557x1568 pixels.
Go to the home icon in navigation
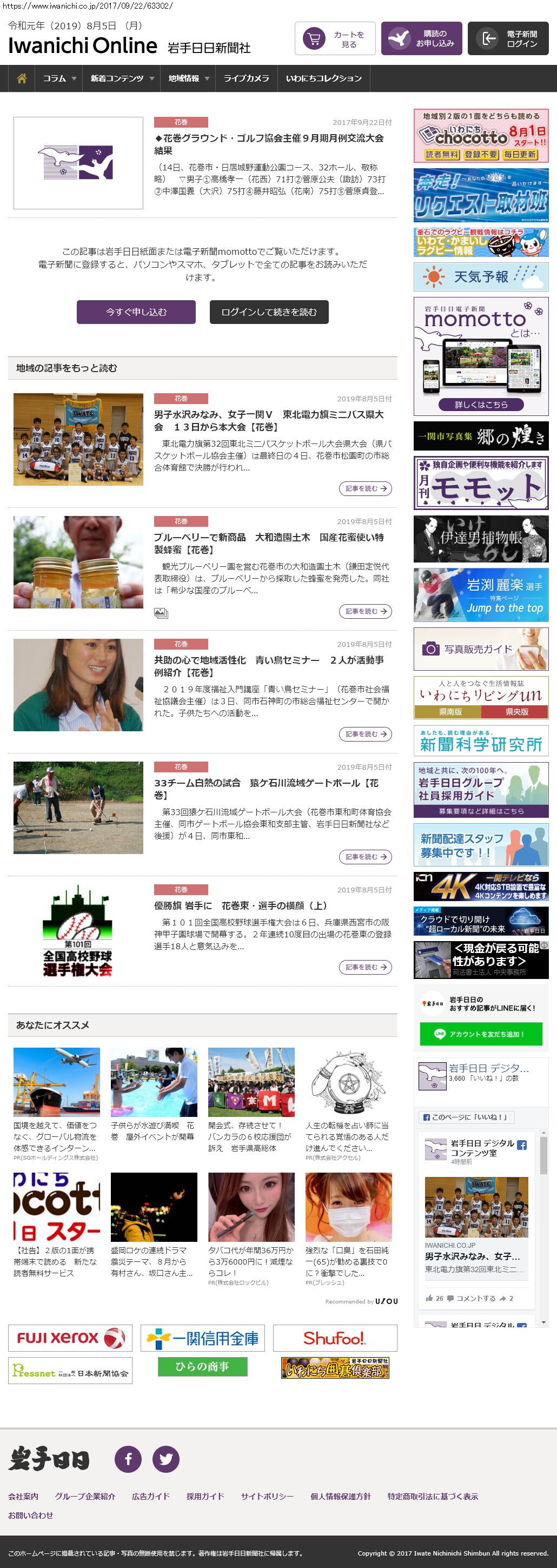point(22,78)
